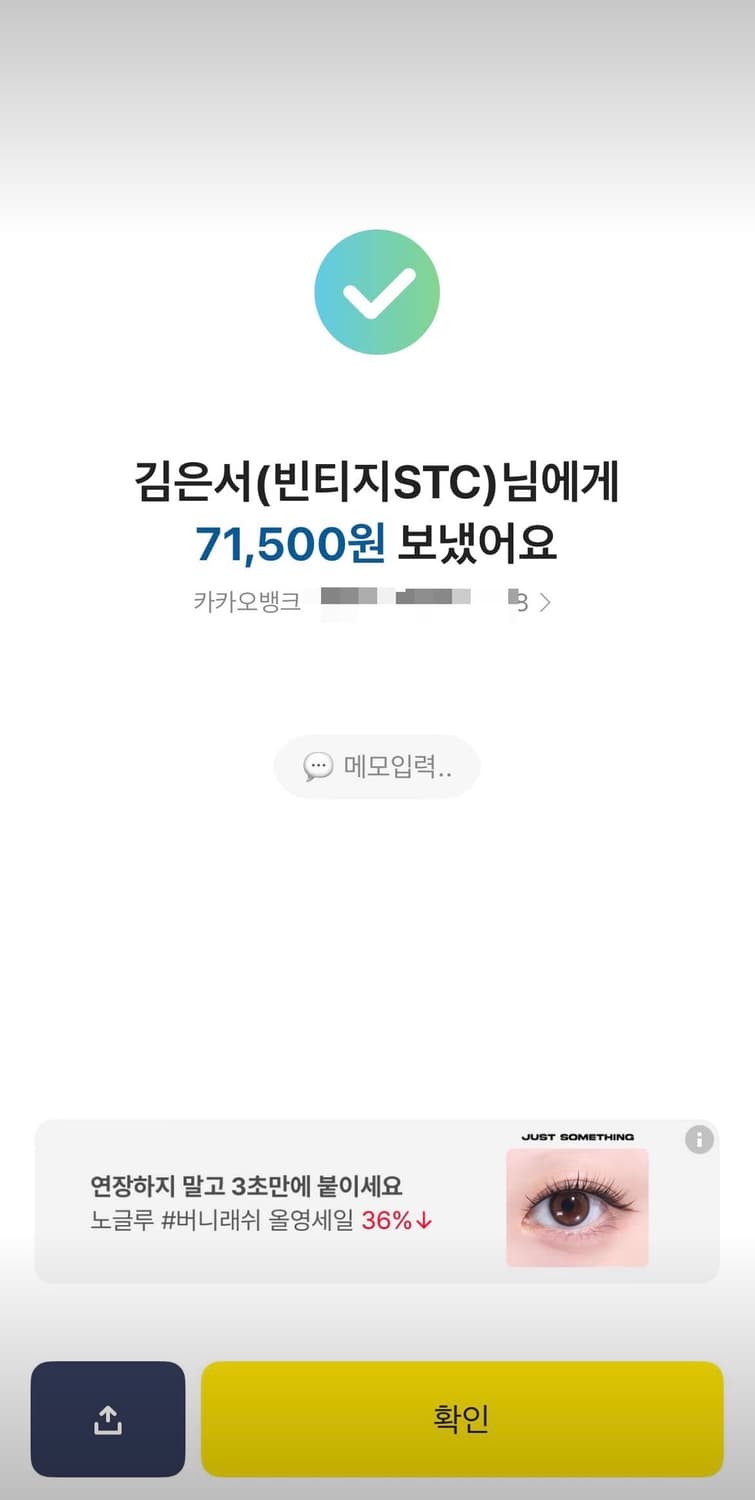Click the green checkmark success icon
Screen dimensions: 755x1500
coord(377,291)
